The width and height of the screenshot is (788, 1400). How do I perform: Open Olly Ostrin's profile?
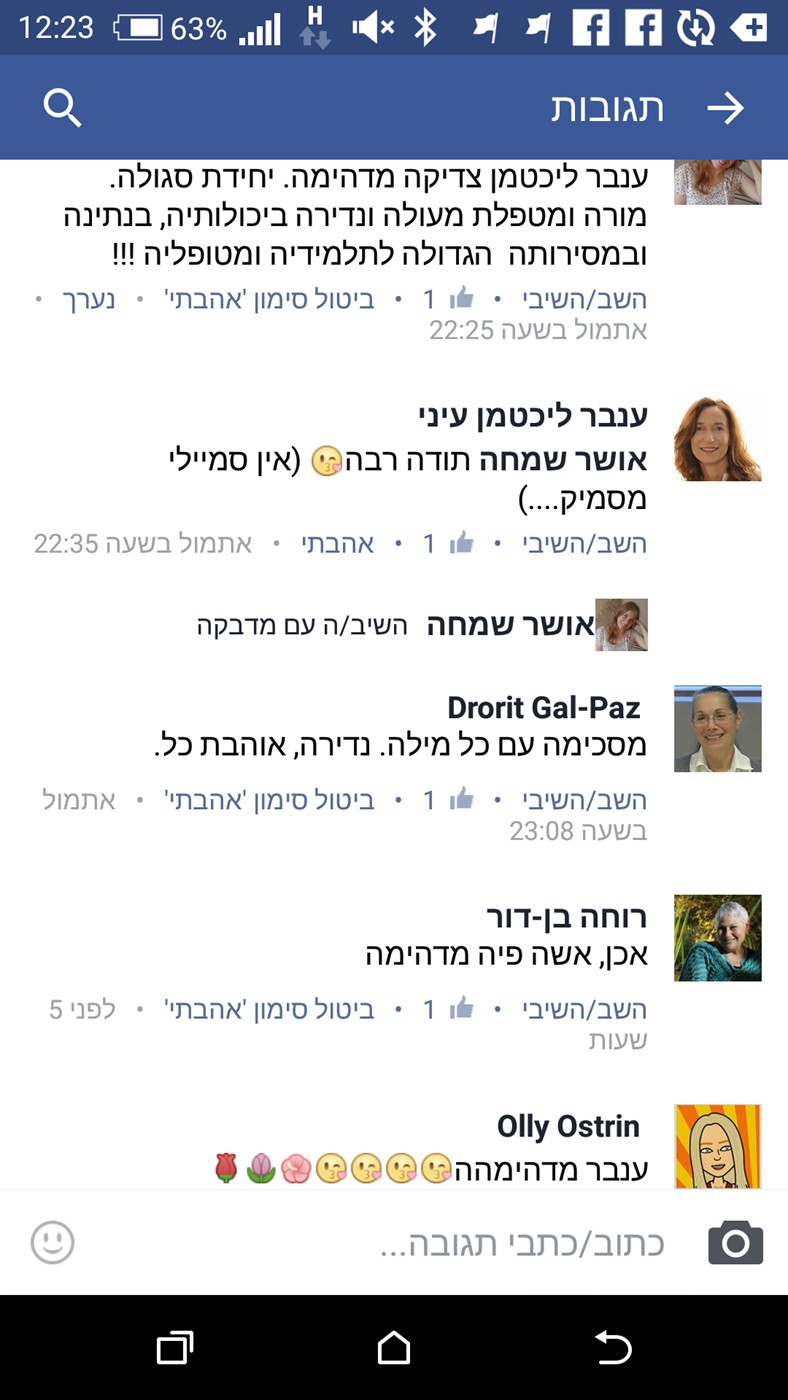point(568,1126)
